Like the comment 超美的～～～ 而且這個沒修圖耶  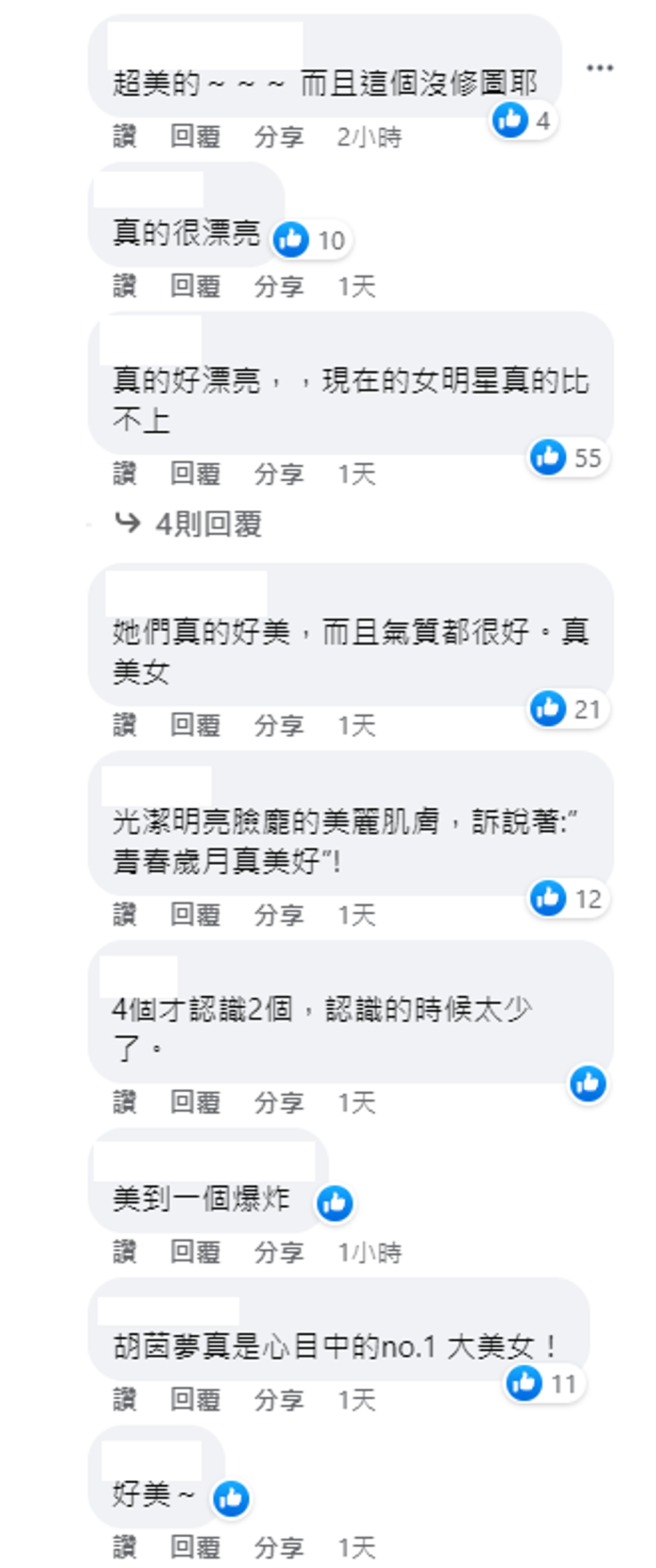[124, 137]
